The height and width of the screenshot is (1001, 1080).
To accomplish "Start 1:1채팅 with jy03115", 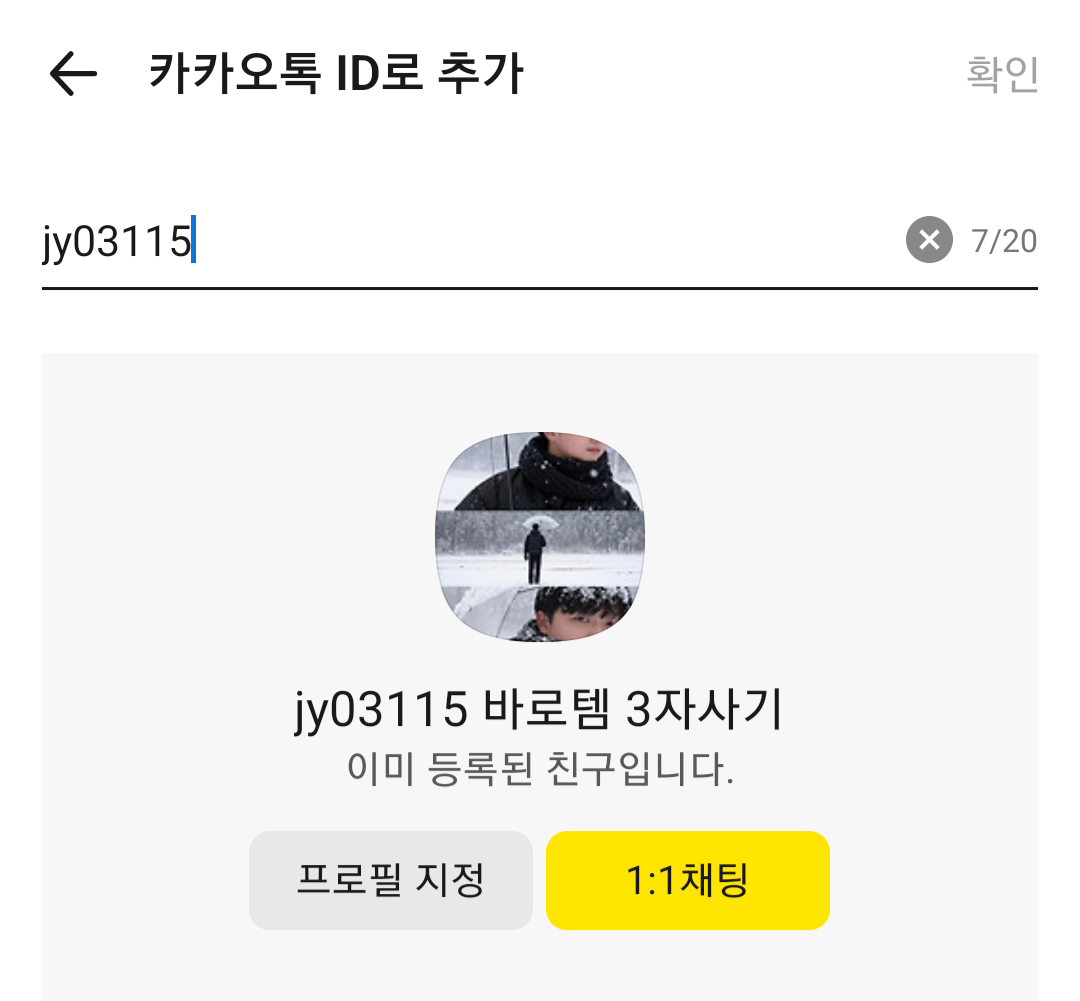I will point(688,881).
